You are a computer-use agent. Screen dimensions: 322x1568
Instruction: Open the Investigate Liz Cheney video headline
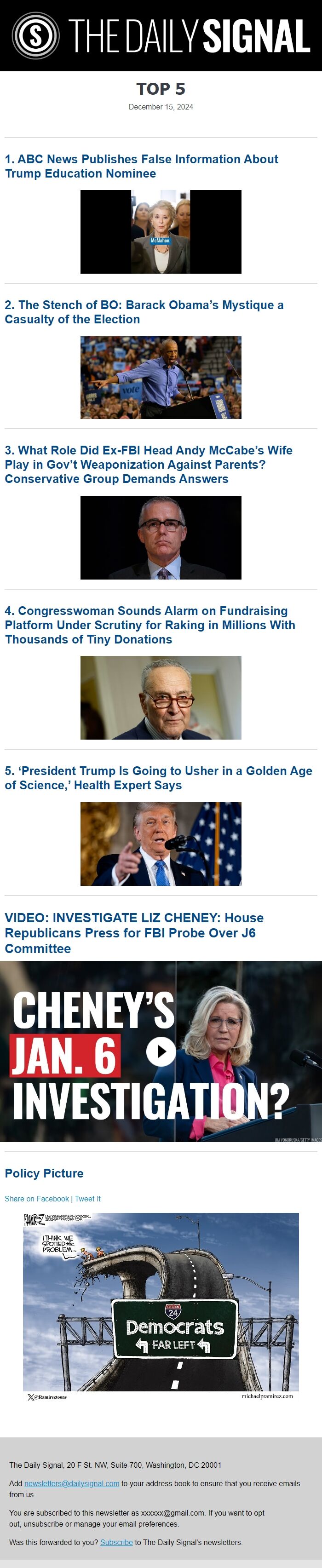click(x=134, y=932)
